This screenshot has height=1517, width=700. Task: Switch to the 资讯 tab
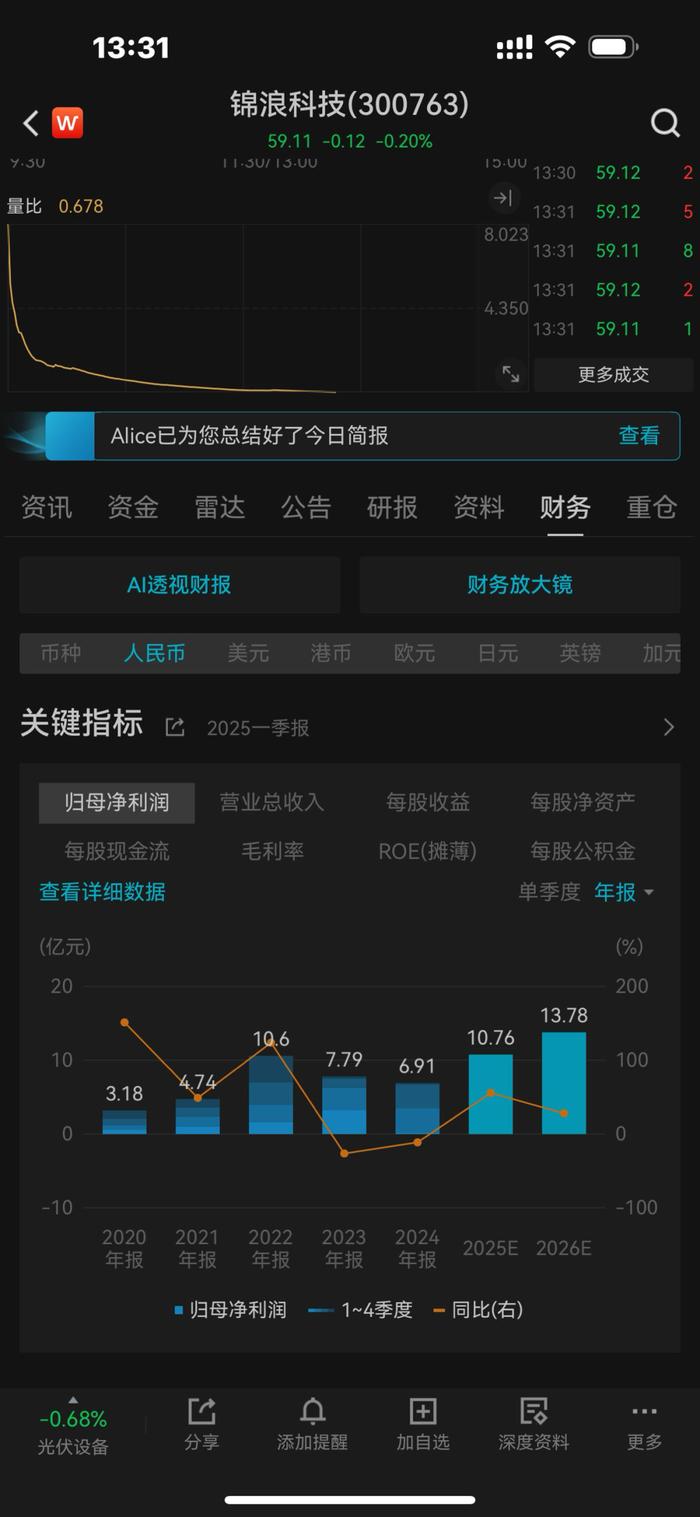pyautogui.click(x=46, y=508)
